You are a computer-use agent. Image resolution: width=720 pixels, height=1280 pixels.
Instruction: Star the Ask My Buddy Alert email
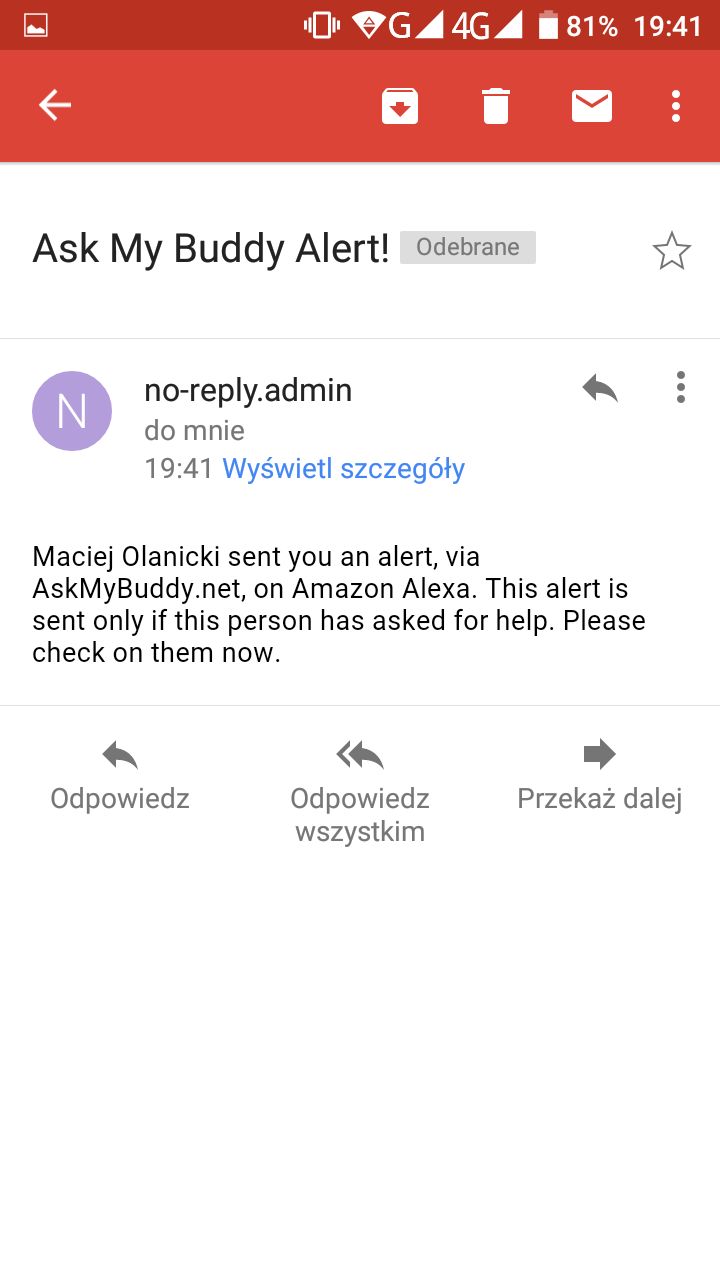coord(672,251)
